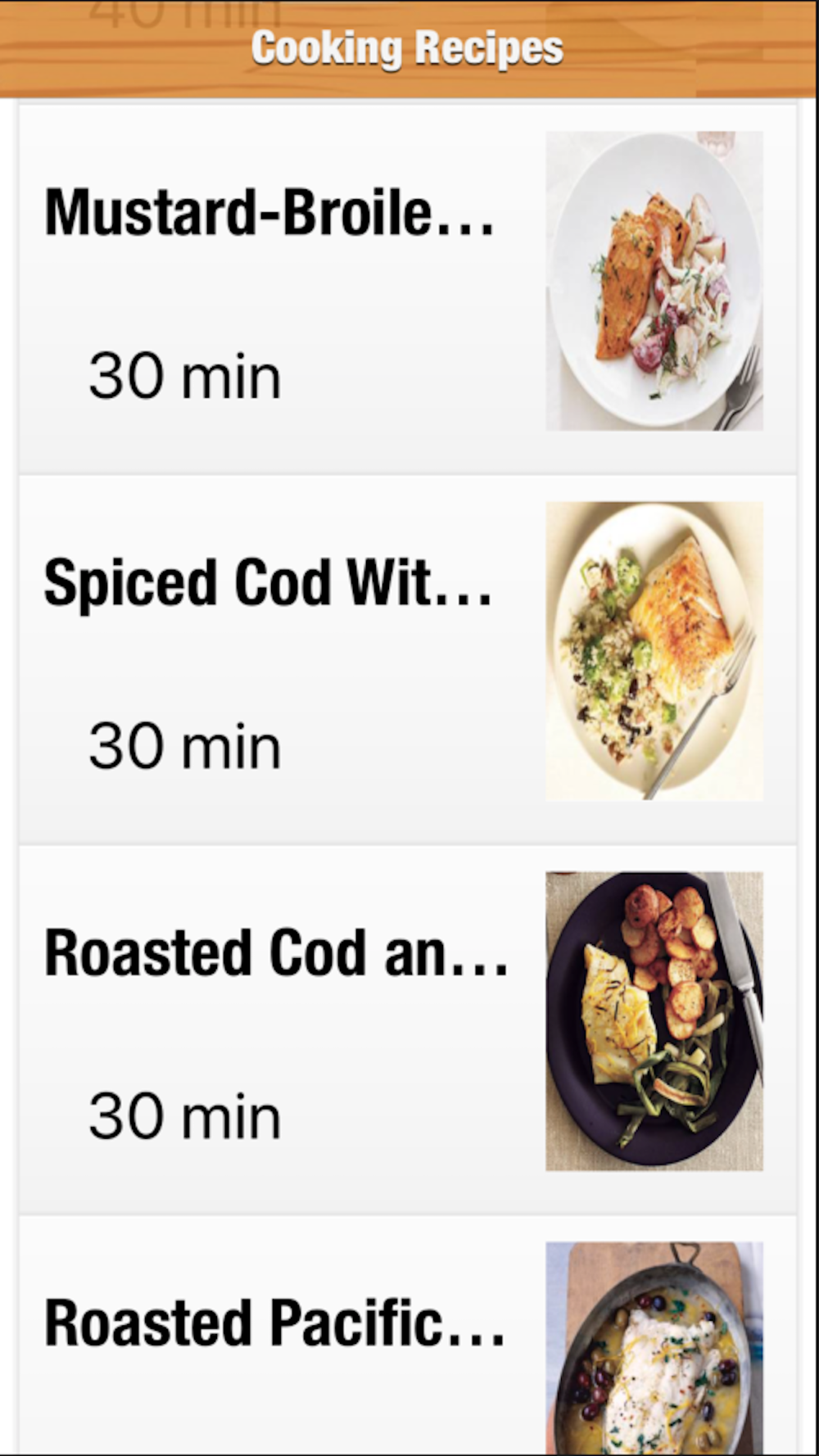Open the Mustard-Broile… recipe
The width and height of the screenshot is (819, 1456).
point(407,288)
